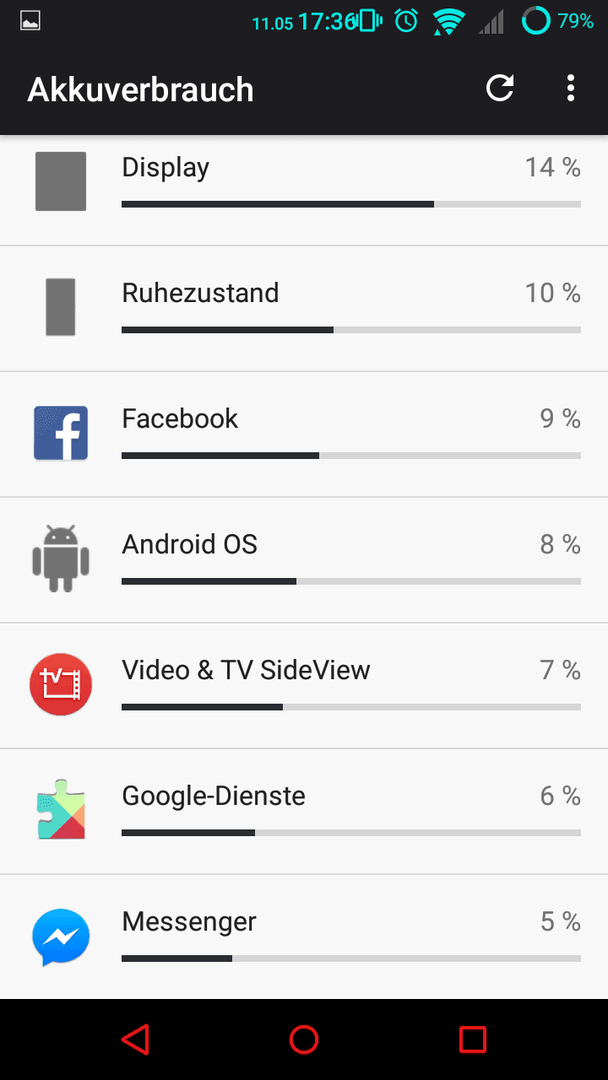This screenshot has width=608, height=1080.
Task: View Messenger battery consumption
Action: (304, 937)
